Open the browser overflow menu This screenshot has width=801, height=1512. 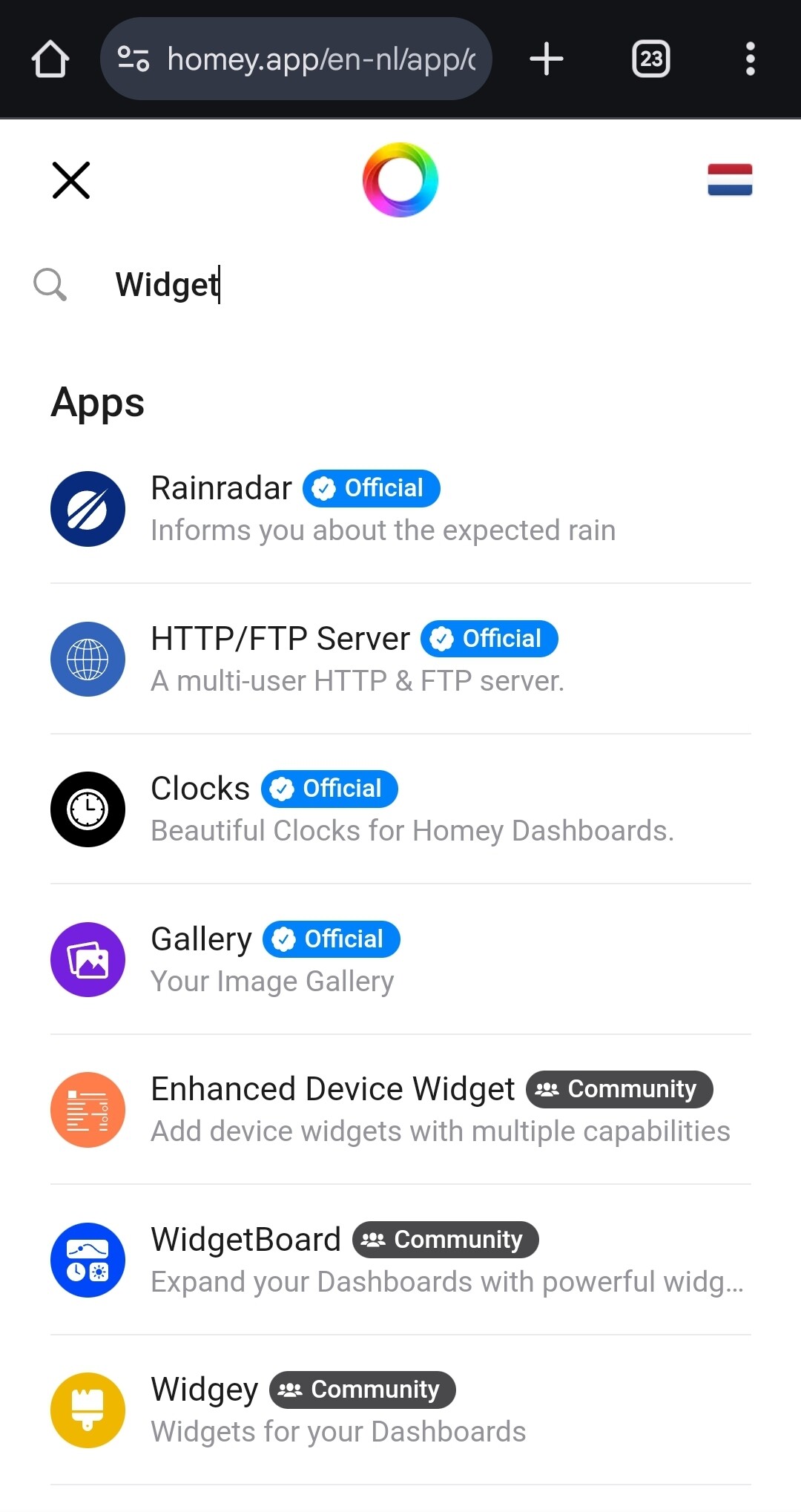[750, 59]
